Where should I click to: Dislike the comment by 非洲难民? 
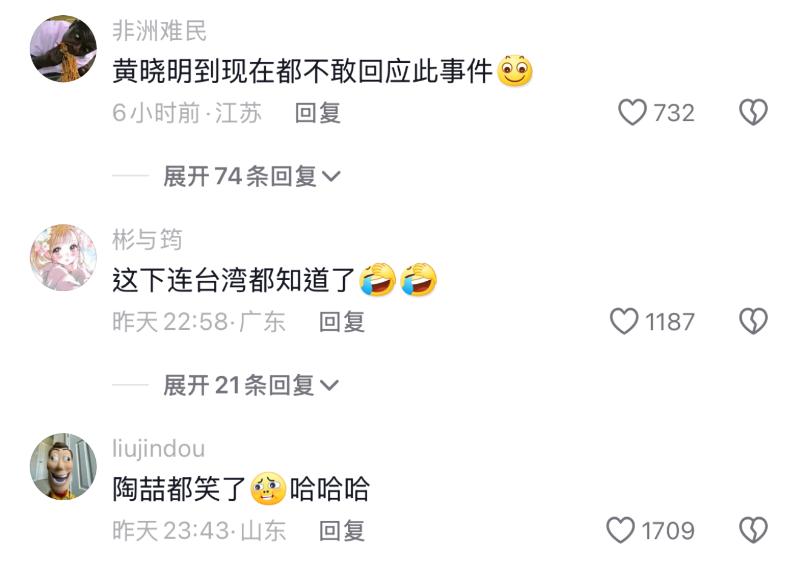coord(753,113)
